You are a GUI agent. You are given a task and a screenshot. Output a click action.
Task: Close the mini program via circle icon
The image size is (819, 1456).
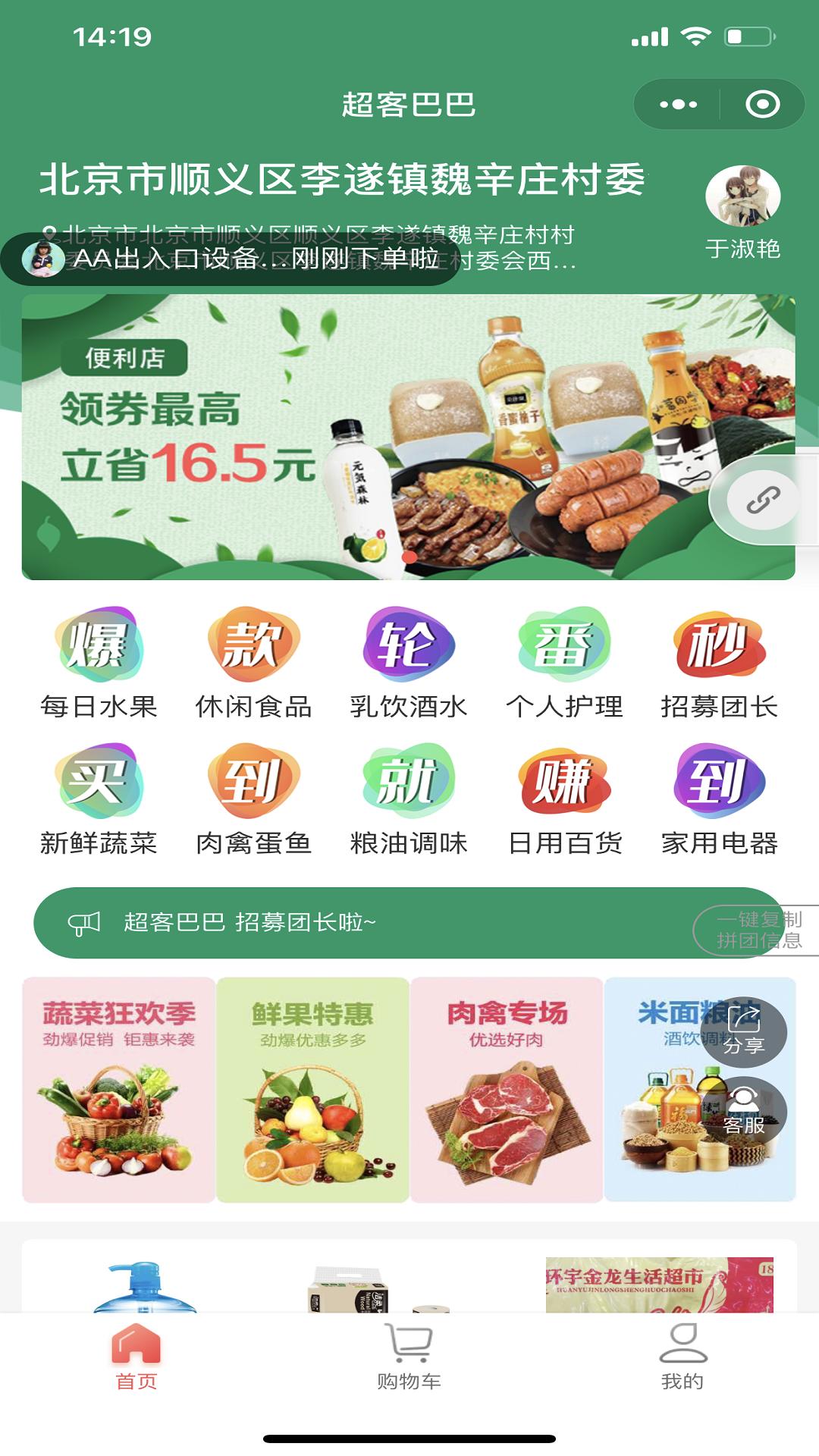coord(762,104)
